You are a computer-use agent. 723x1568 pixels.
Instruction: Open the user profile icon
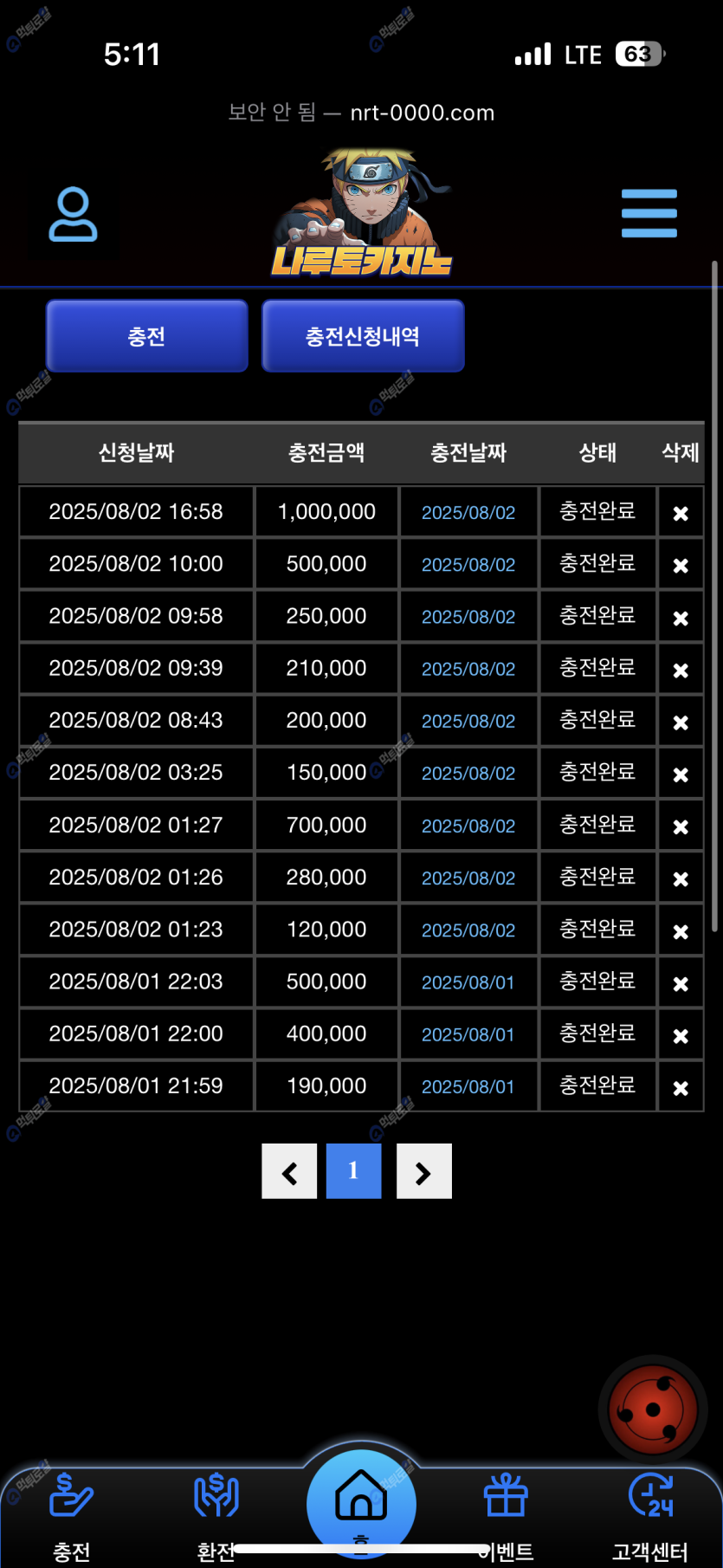(x=73, y=214)
